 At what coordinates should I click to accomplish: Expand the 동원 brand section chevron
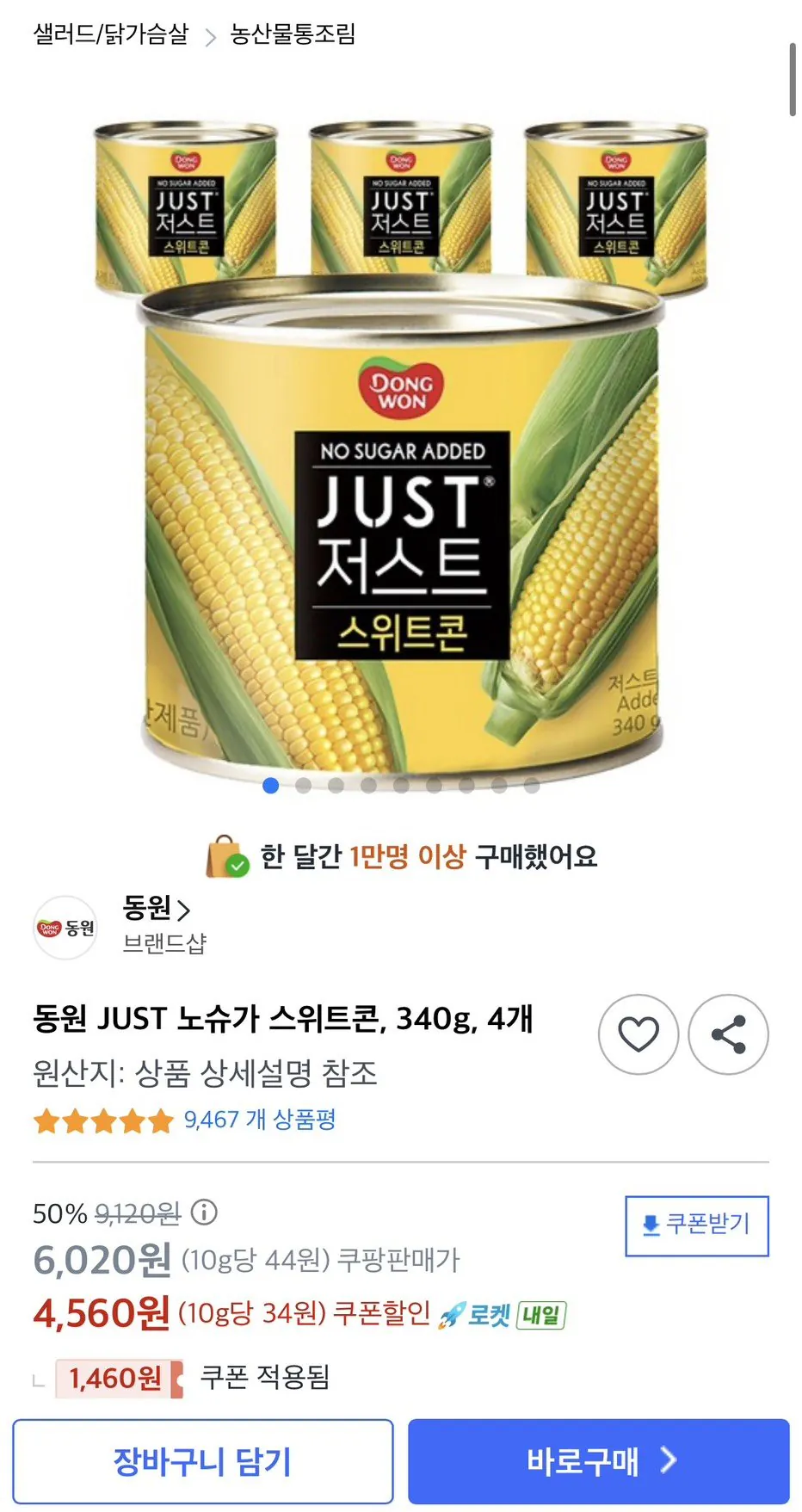[x=183, y=908]
